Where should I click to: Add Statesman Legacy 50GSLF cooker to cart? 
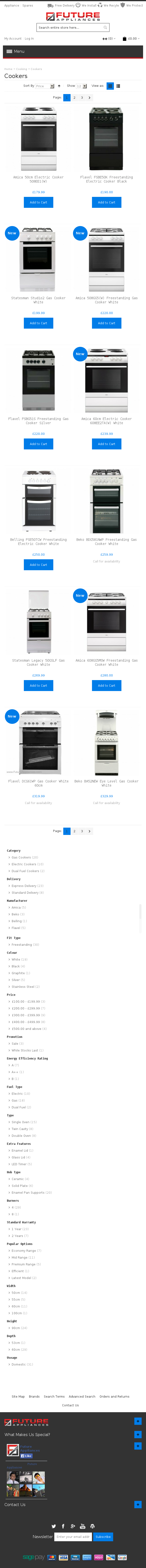(38, 685)
